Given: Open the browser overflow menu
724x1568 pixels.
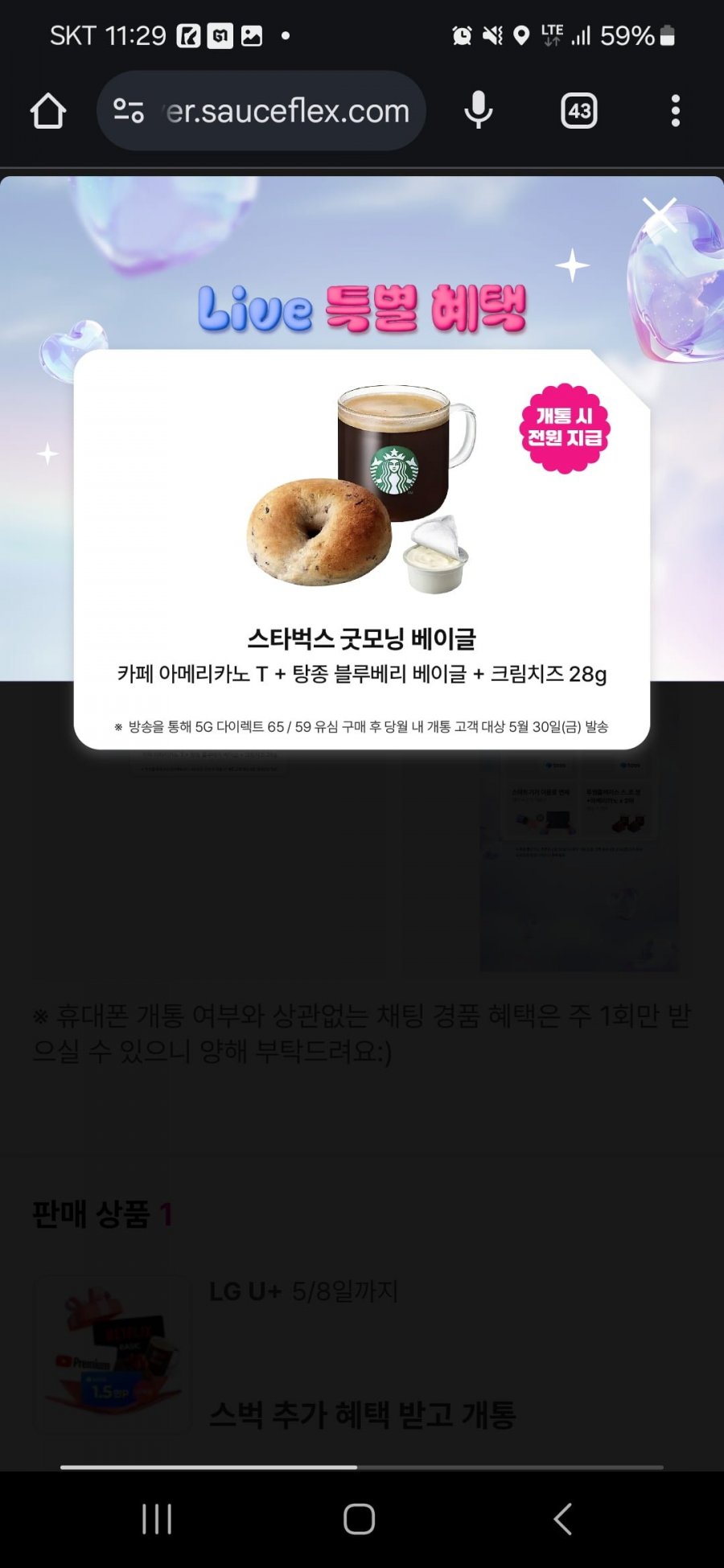Looking at the screenshot, I should click(675, 111).
